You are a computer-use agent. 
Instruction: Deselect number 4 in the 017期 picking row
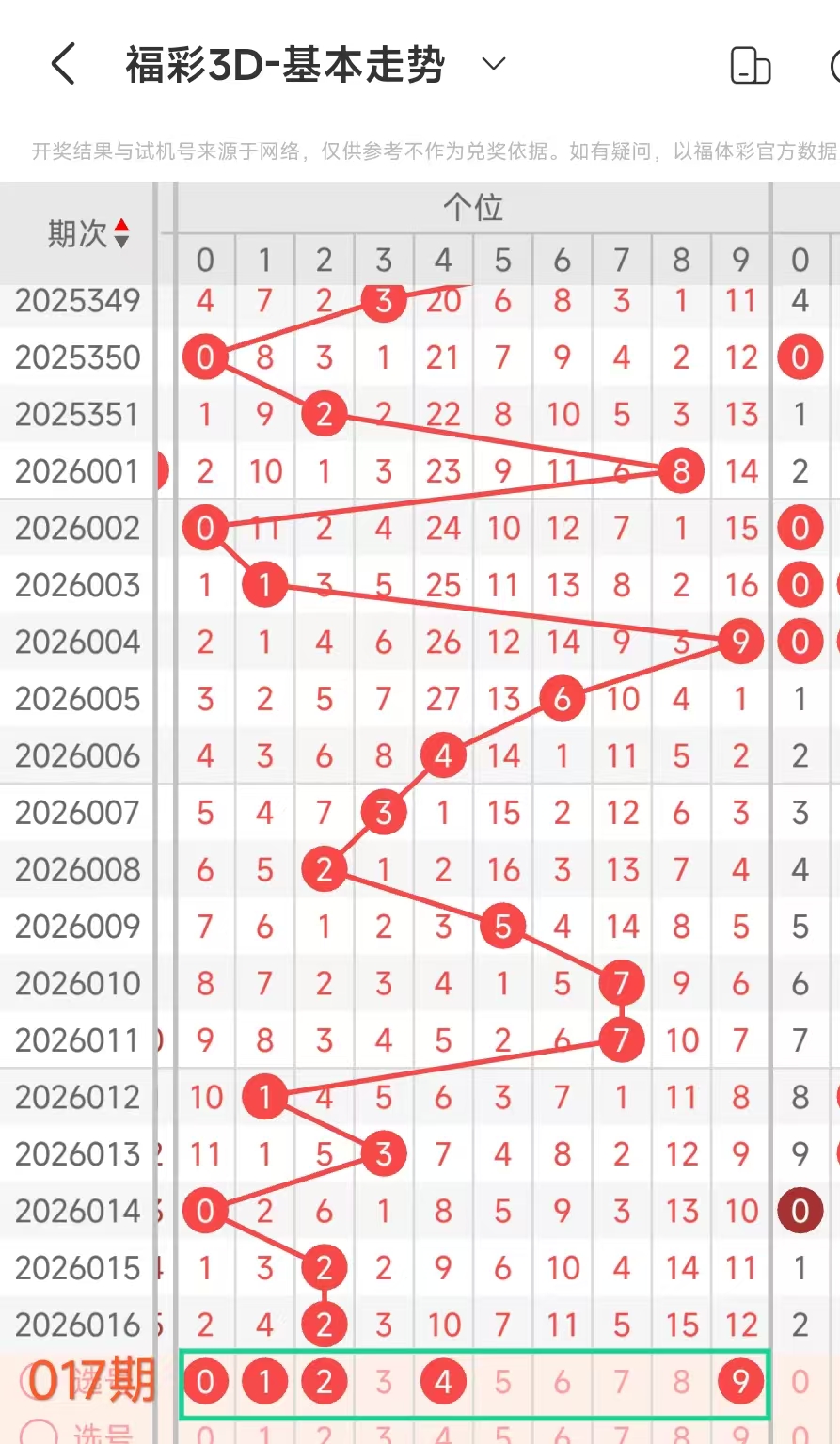[x=443, y=1382]
